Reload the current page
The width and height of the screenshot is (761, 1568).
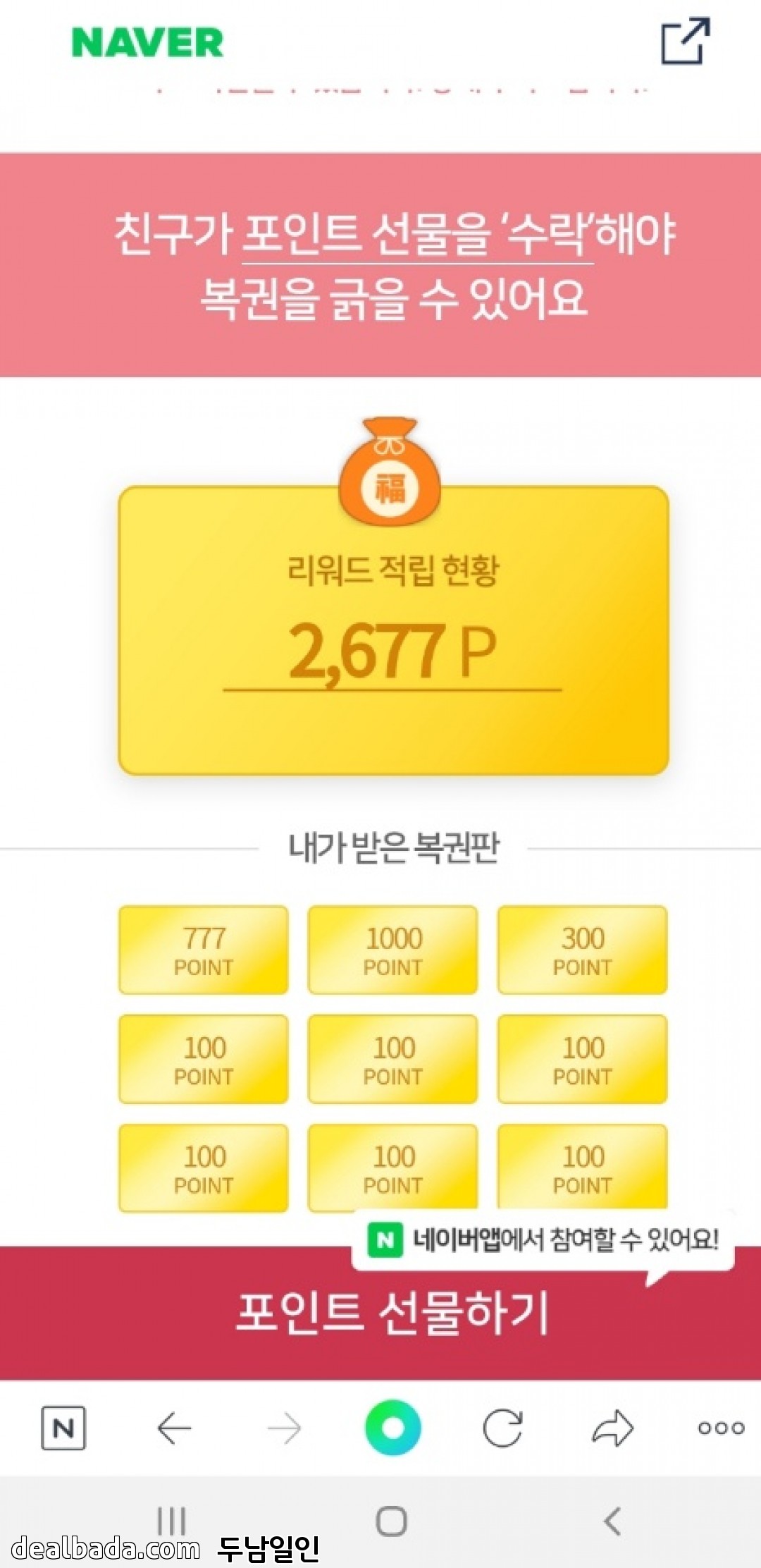[x=502, y=1428]
